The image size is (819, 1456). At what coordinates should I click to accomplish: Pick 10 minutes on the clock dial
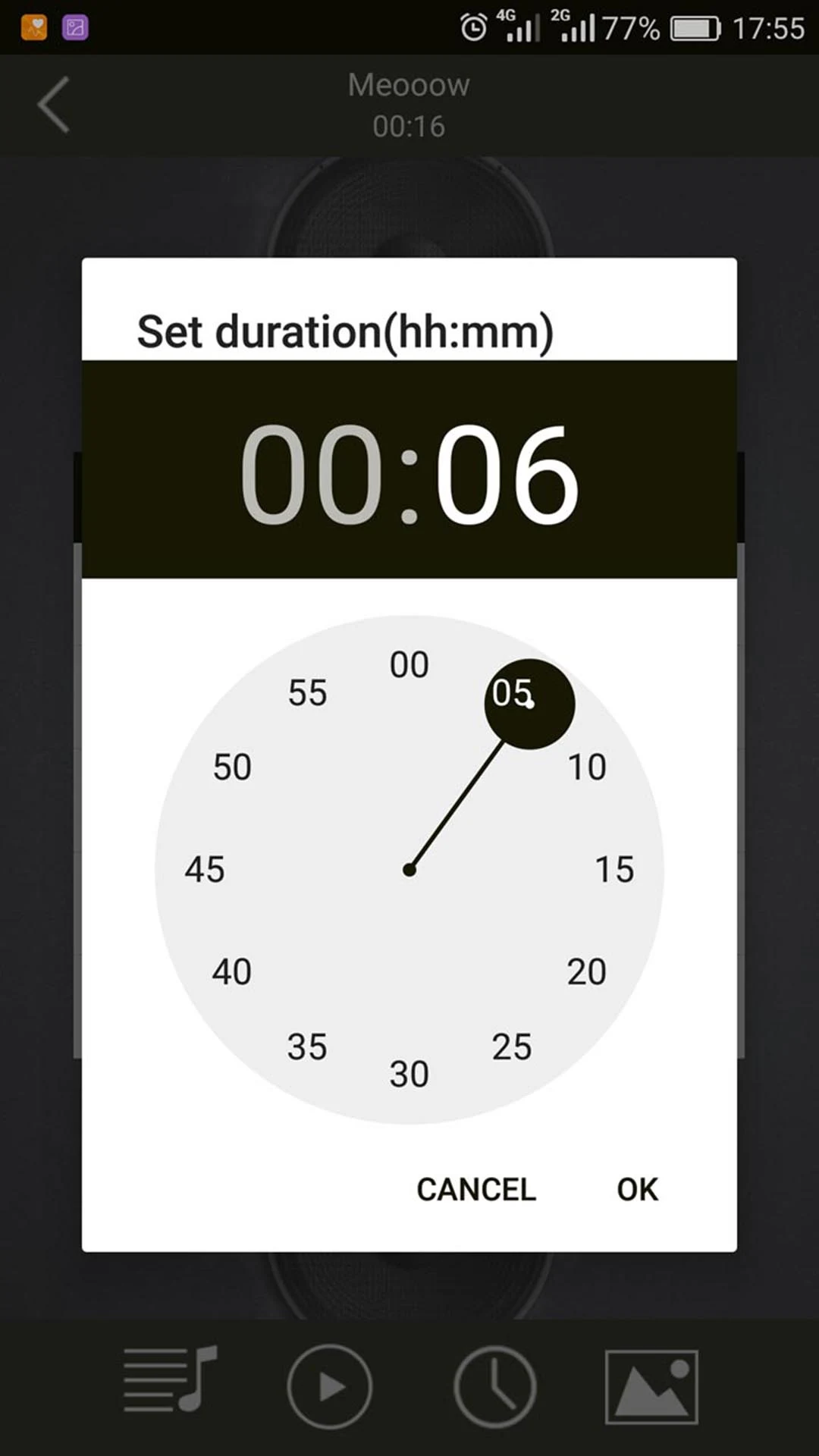point(587,767)
